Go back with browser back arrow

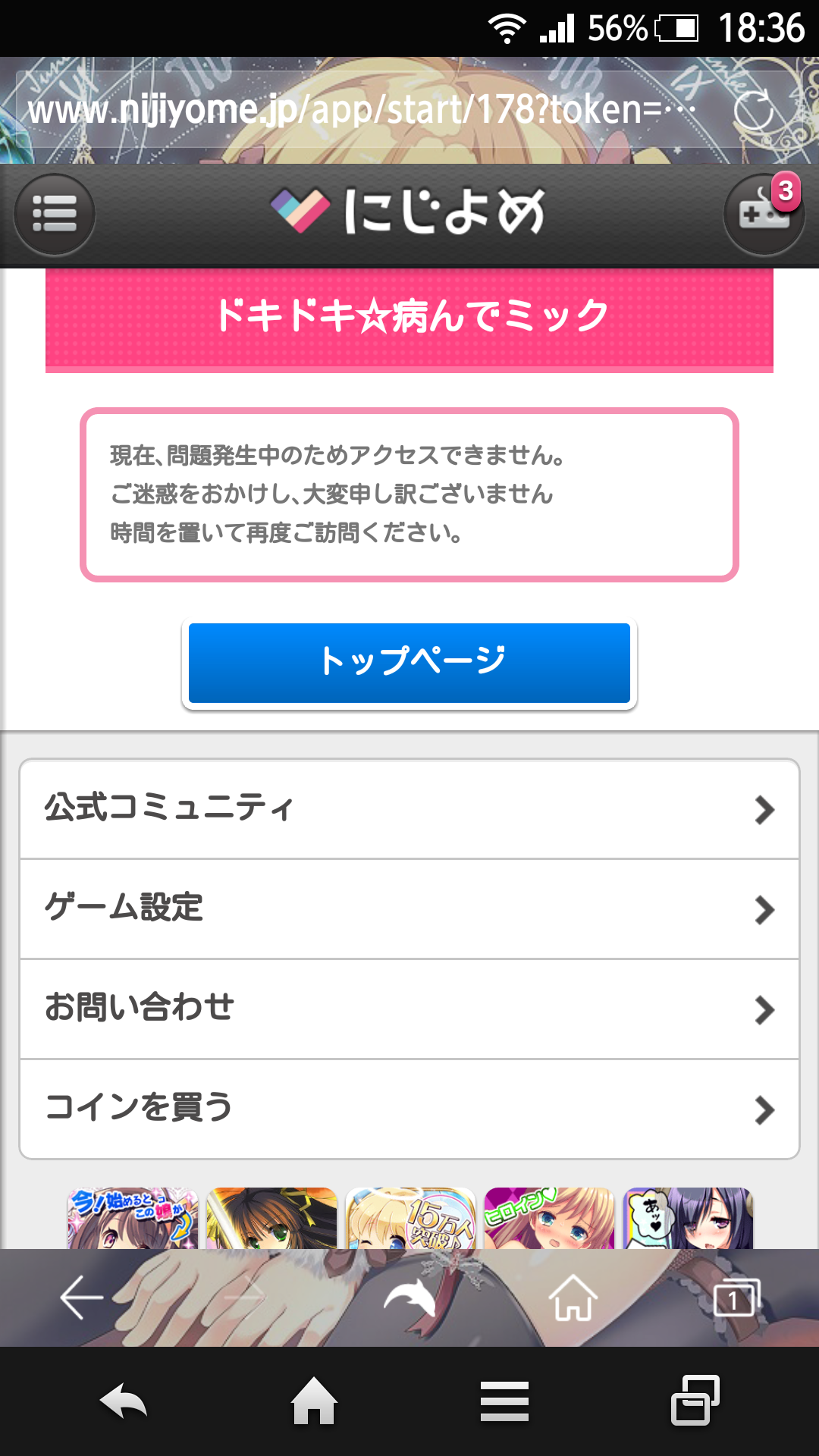(82, 1298)
